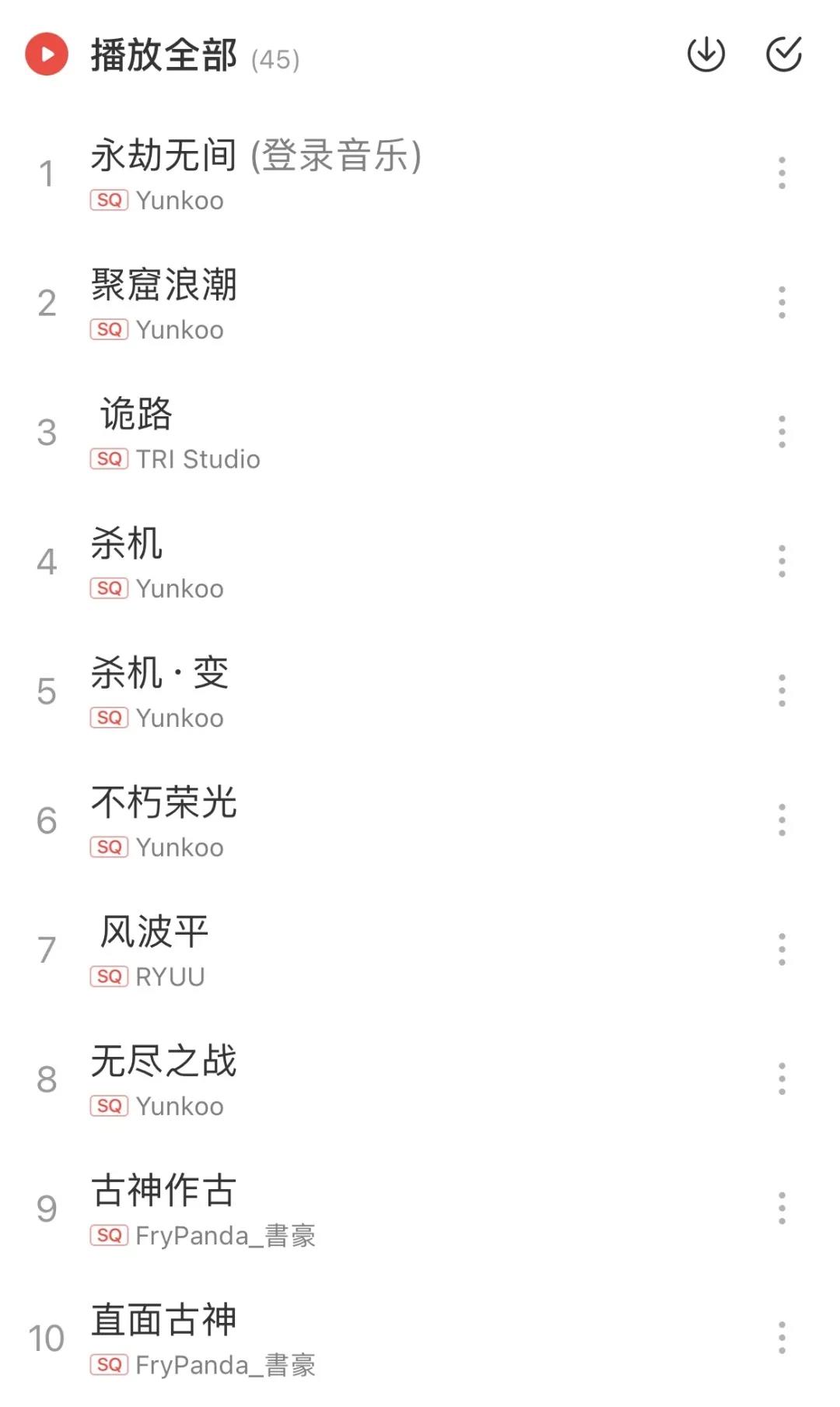Open more options for 杀机 · 变

pyautogui.click(x=782, y=691)
